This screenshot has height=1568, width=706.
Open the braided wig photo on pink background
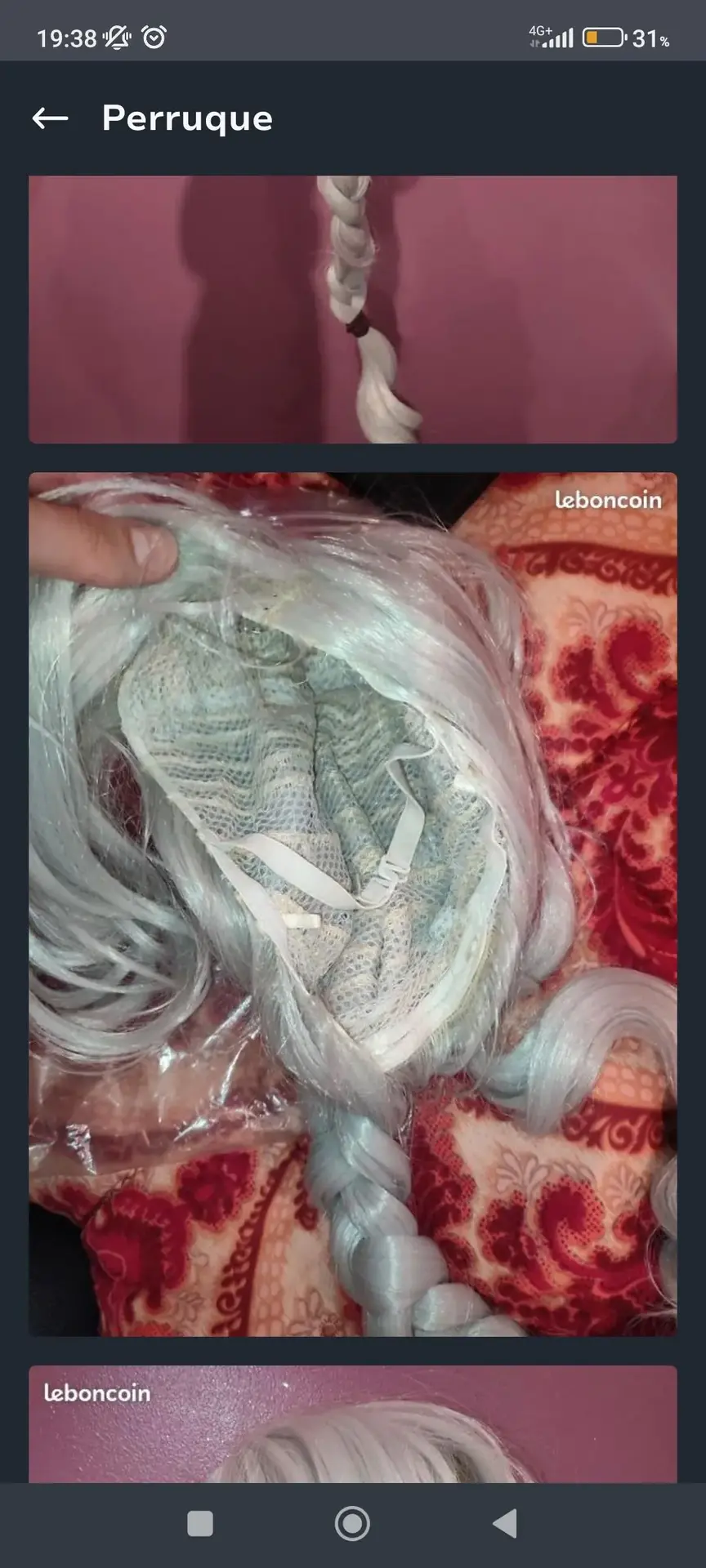[352, 310]
